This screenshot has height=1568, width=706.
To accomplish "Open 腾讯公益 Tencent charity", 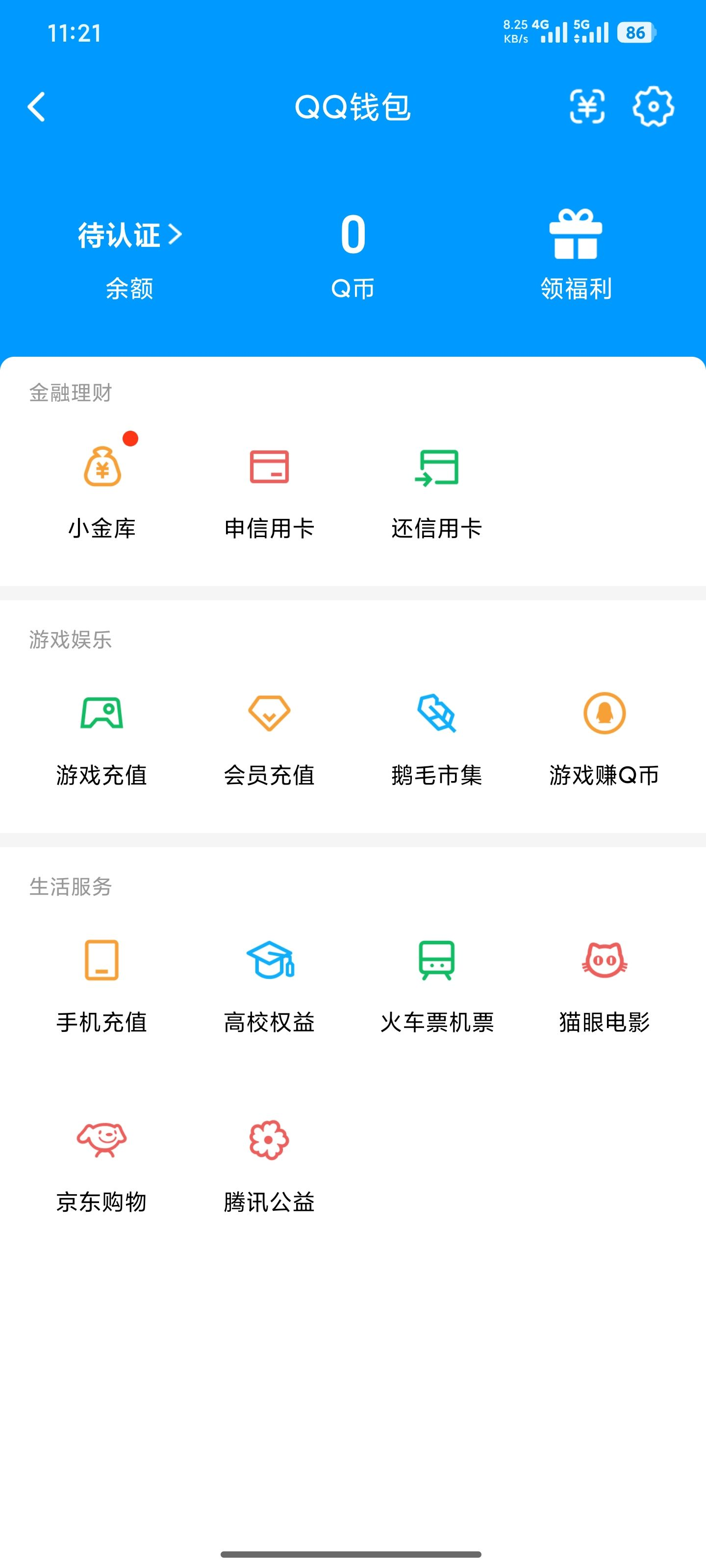I will pos(270,1156).
